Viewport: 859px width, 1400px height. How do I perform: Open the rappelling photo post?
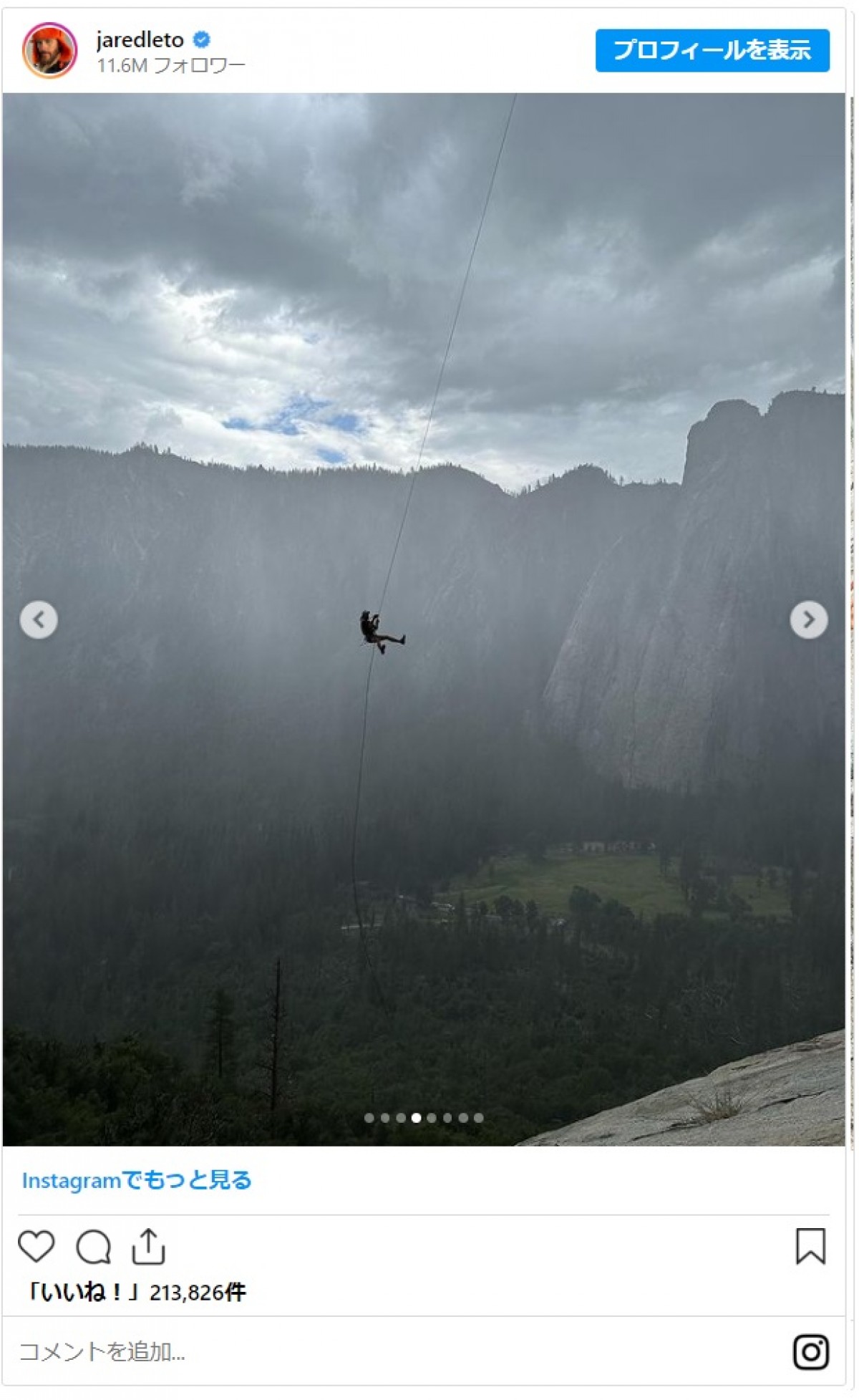point(424,788)
